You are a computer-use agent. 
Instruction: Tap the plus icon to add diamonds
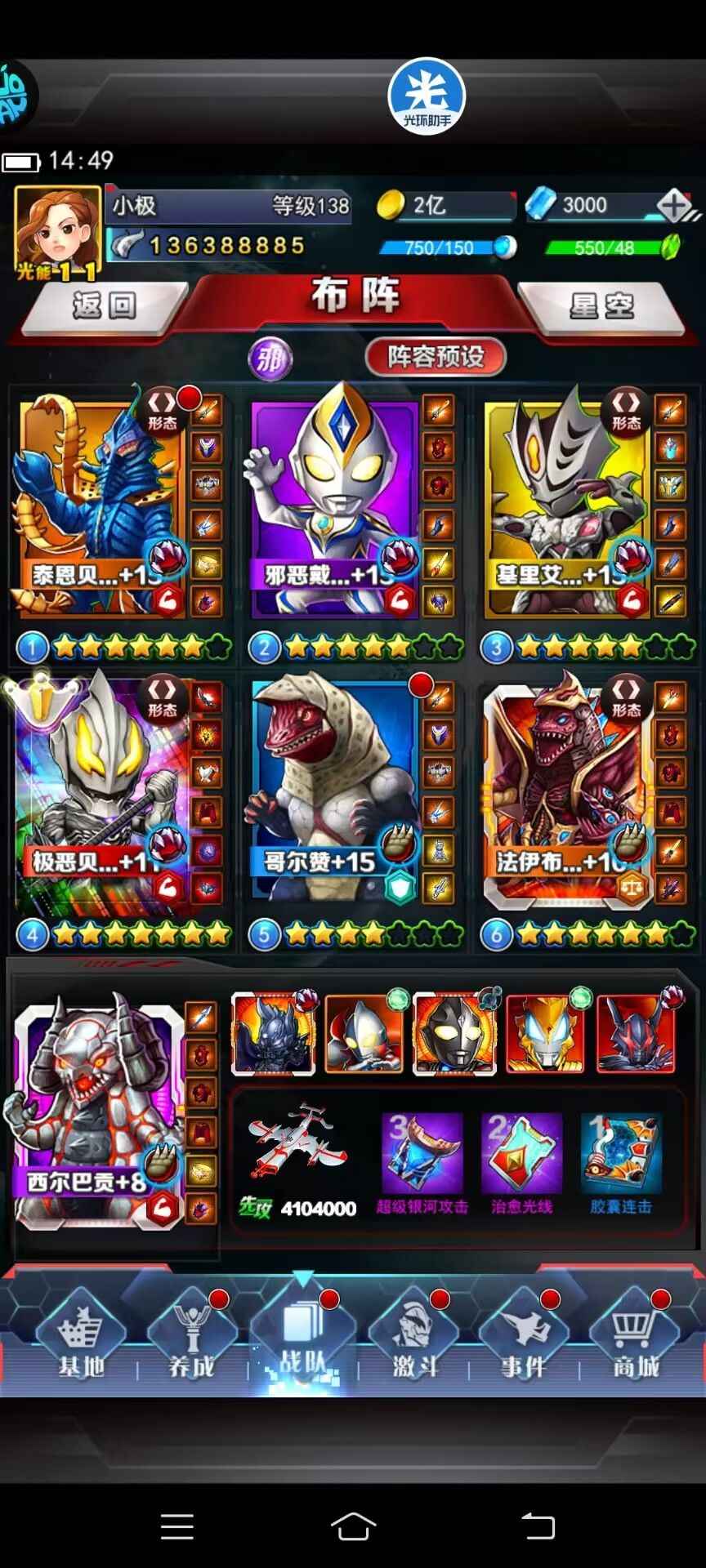point(675,206)
